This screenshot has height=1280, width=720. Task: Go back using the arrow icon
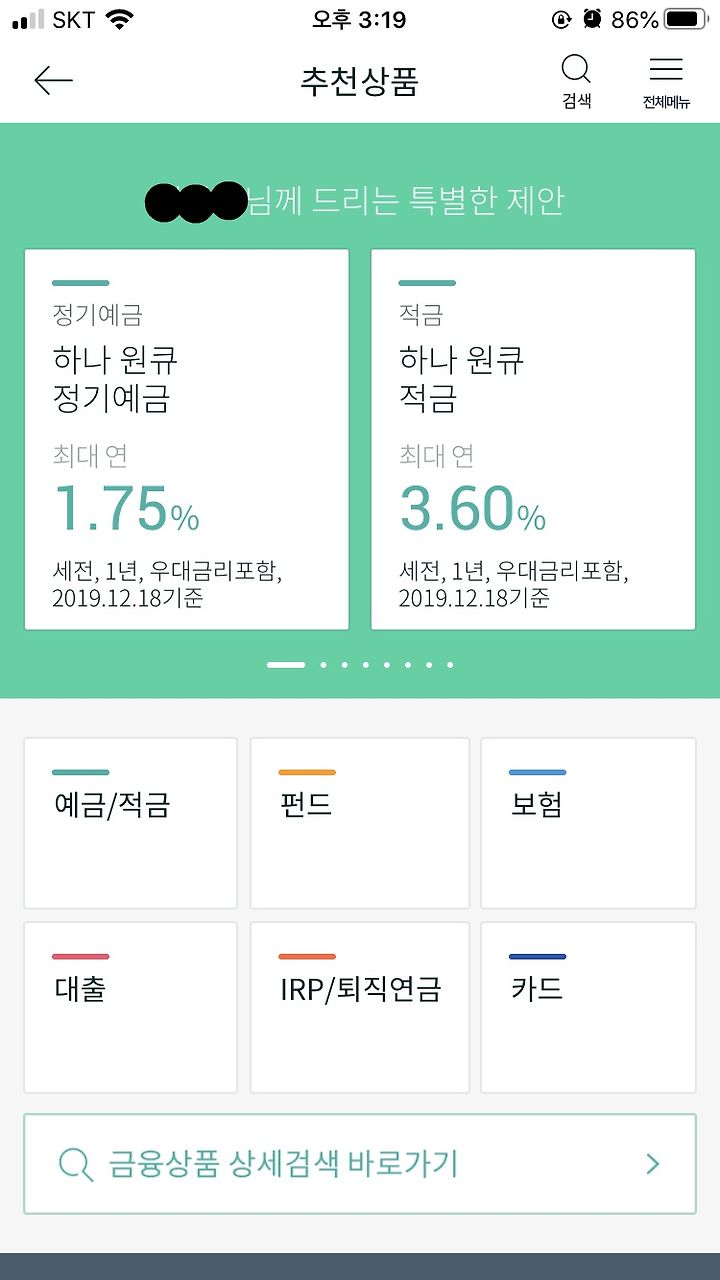click(53, 80)
